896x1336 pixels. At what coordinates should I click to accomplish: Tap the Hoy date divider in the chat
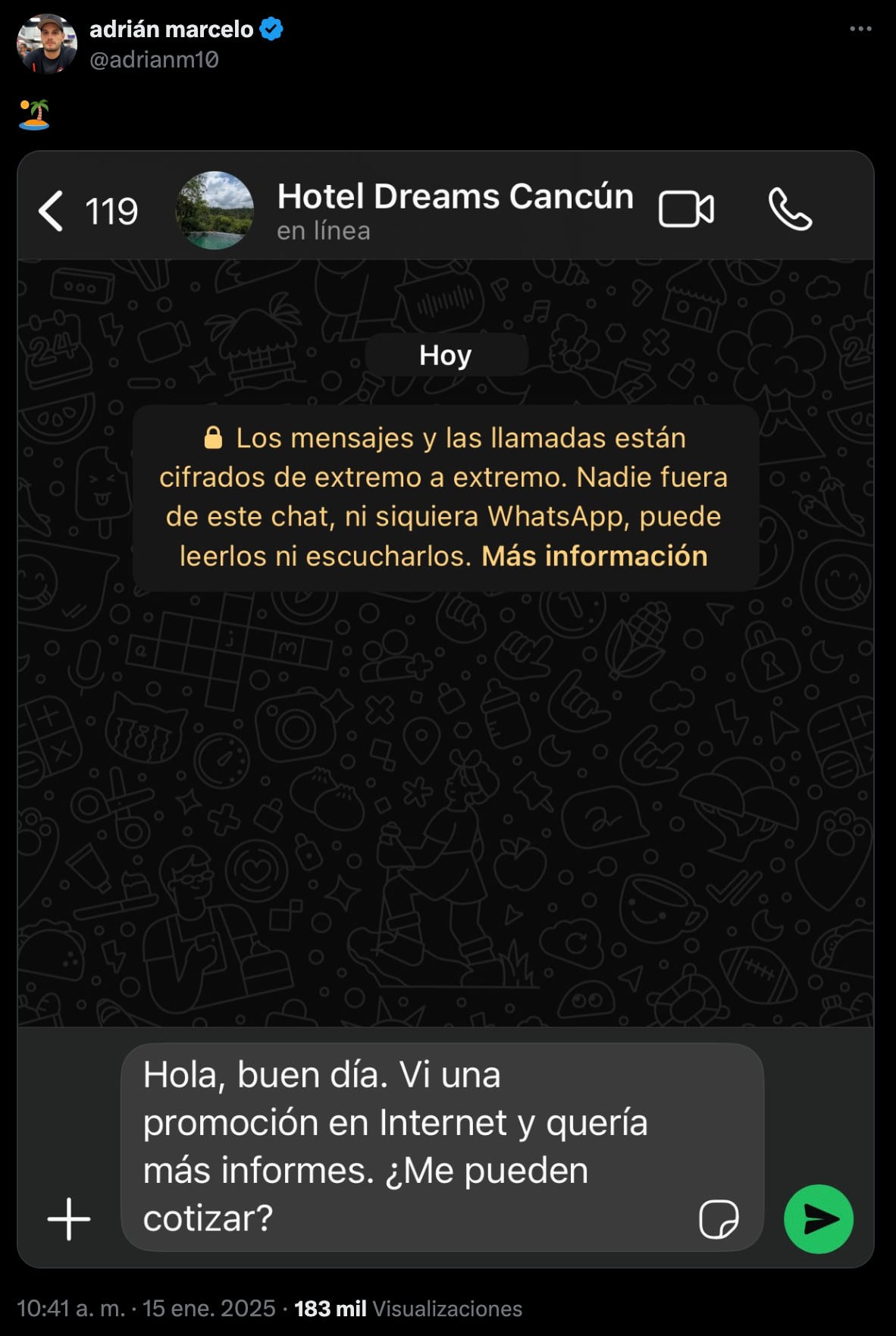pos(446,353)
